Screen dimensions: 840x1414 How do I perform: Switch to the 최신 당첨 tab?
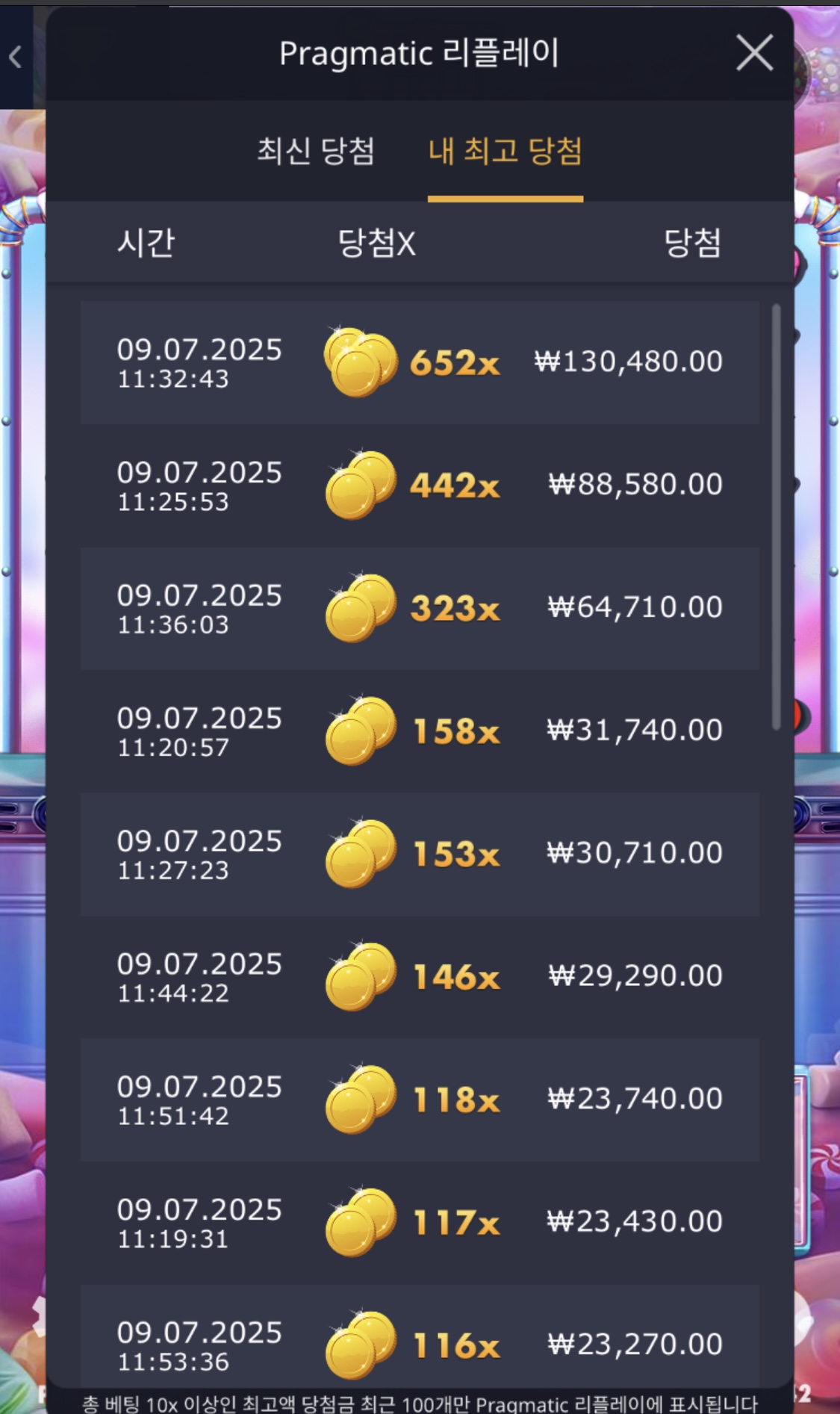[x=316, y=152]
